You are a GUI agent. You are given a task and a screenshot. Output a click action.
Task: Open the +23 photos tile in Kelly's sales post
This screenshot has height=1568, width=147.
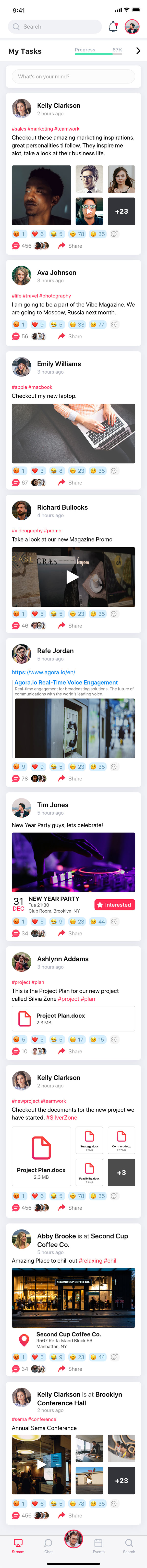[122, 211]
